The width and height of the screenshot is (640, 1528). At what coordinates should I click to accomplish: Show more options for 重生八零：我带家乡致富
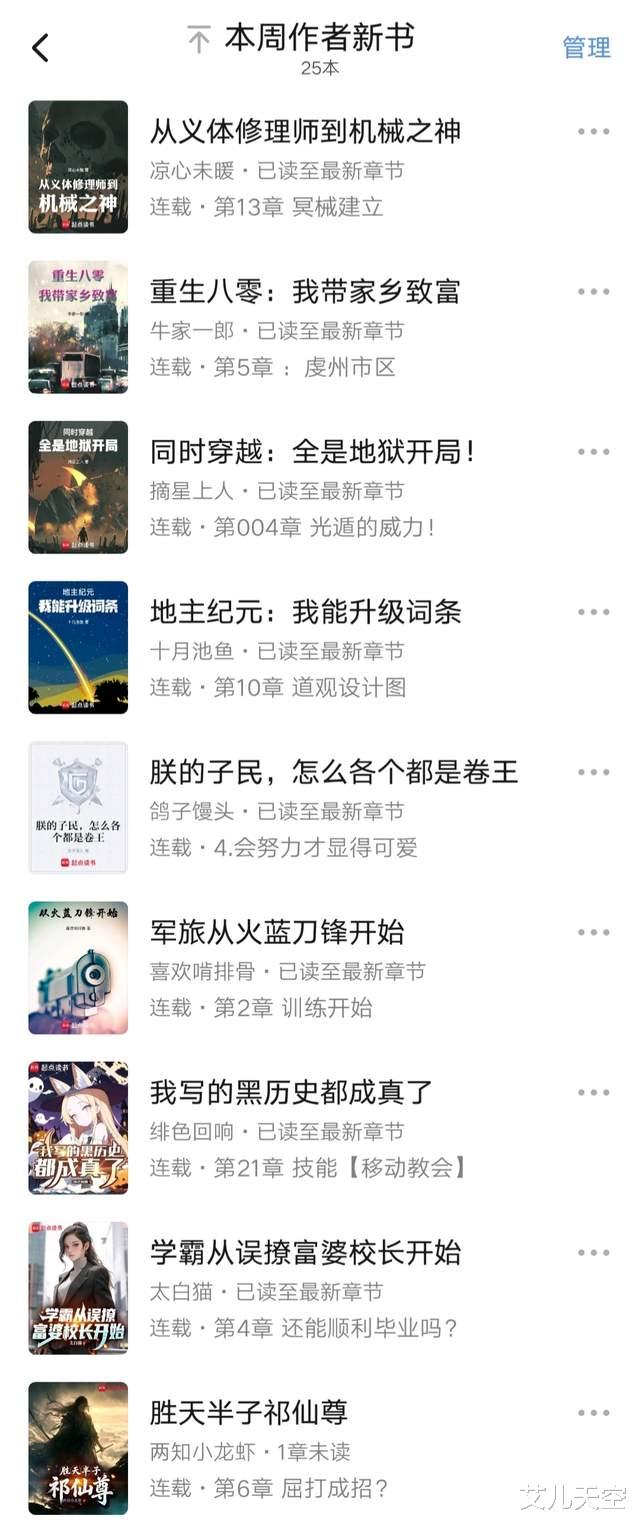tap(593, 292)
